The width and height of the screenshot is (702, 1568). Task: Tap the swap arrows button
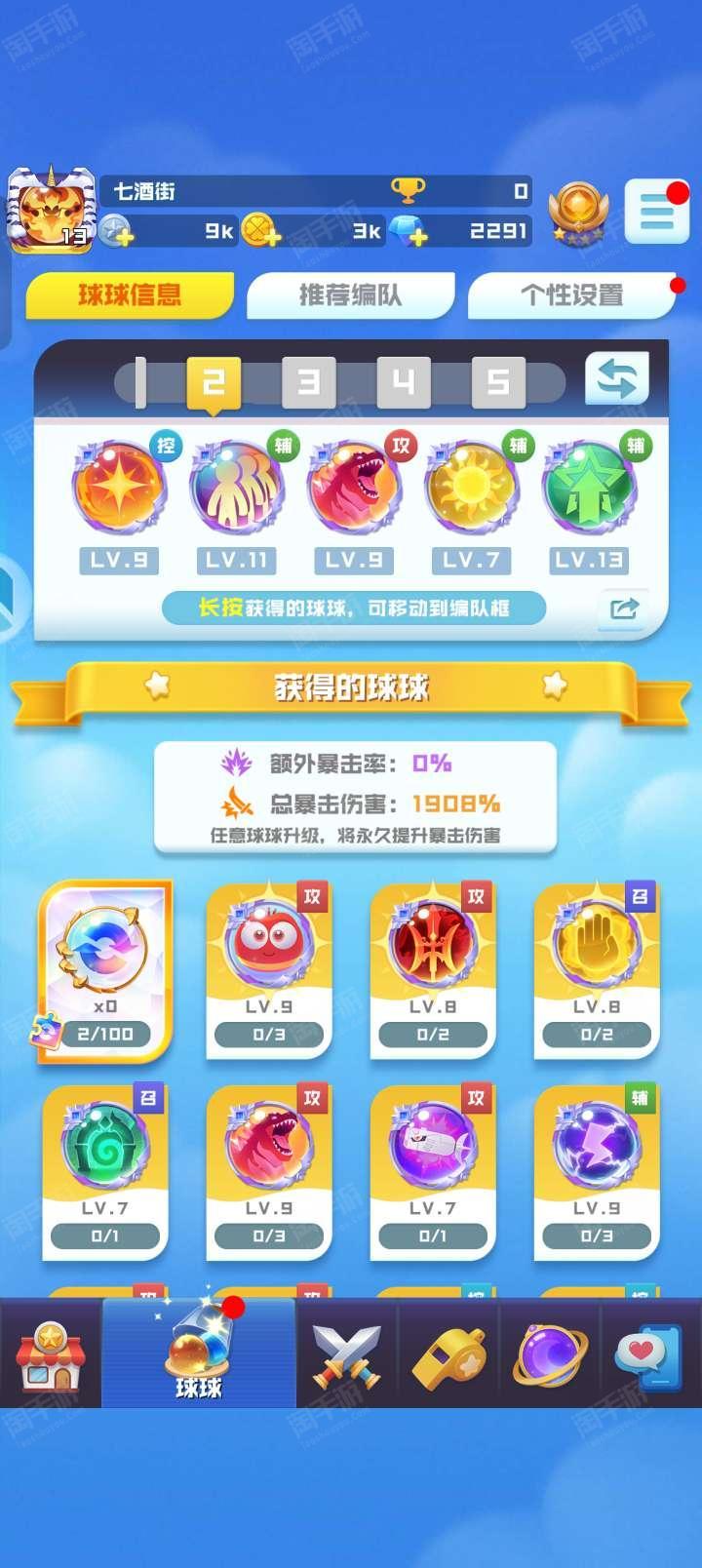[x=617, y=378]
